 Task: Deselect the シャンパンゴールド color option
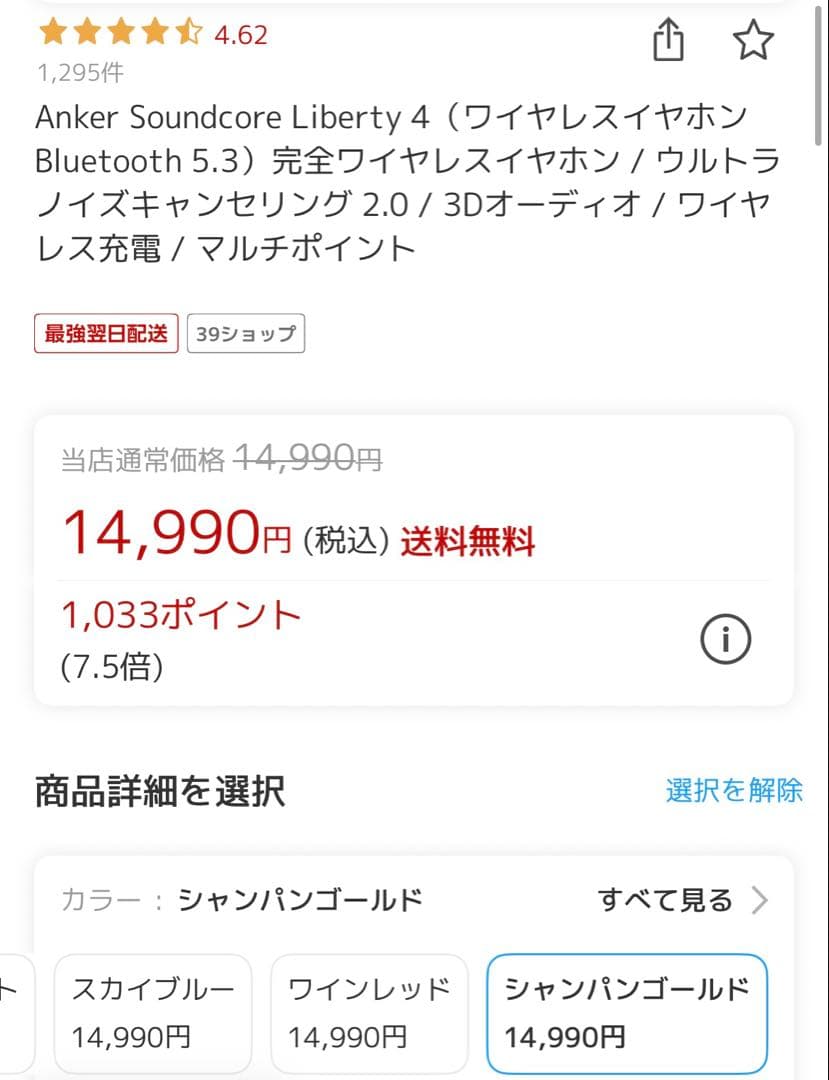tap(626, 1011)
